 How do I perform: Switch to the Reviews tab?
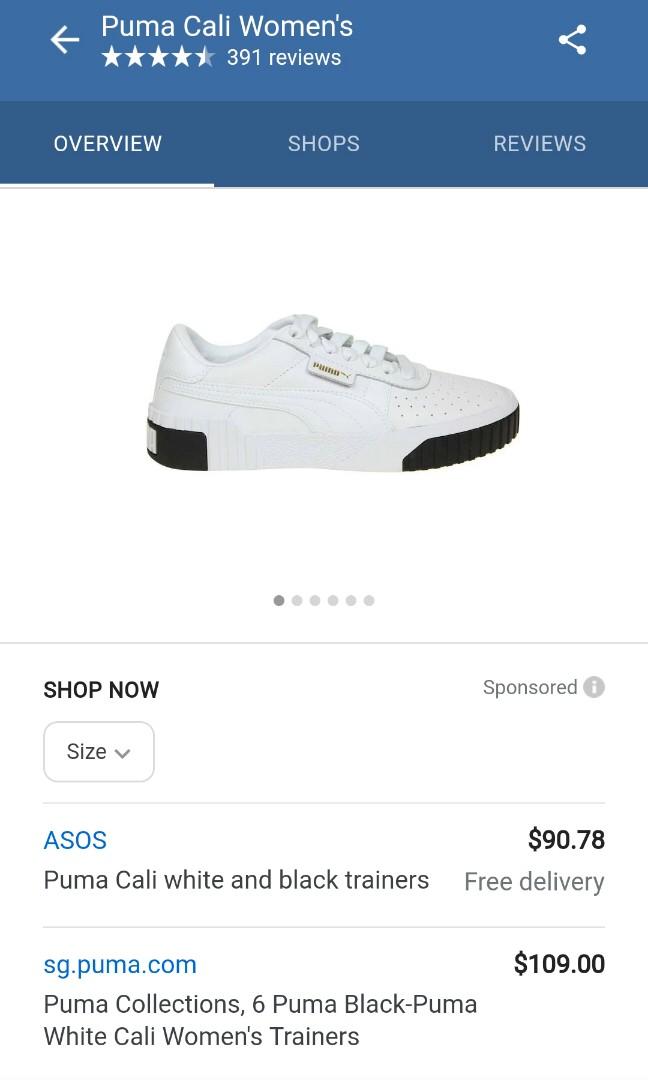click(539, 143)
